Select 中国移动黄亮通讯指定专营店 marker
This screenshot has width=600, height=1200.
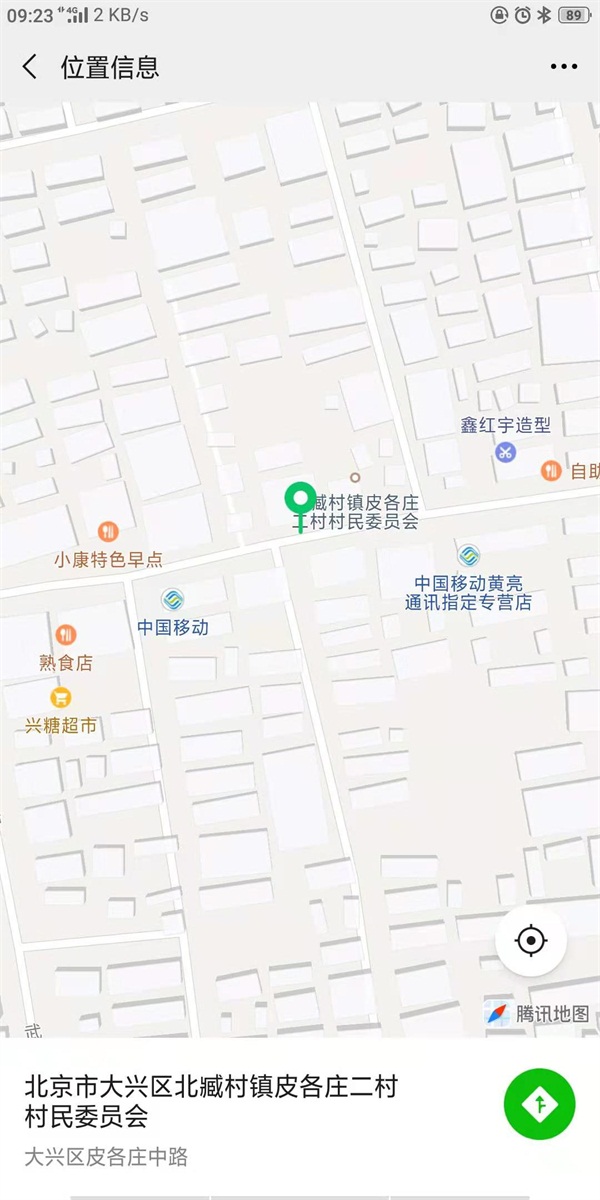click(x=468, y=555)
